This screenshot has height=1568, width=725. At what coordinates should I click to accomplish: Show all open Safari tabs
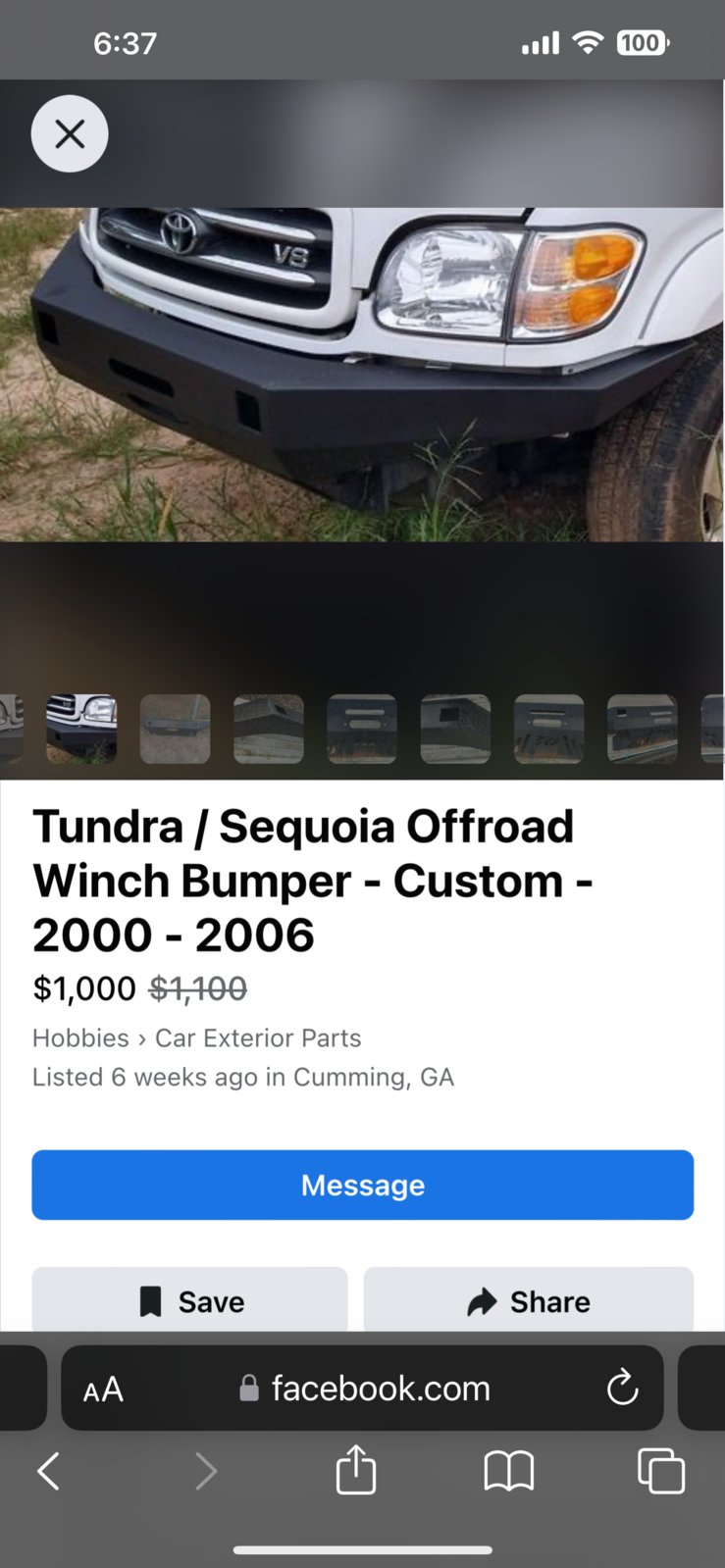(661, 1471)
